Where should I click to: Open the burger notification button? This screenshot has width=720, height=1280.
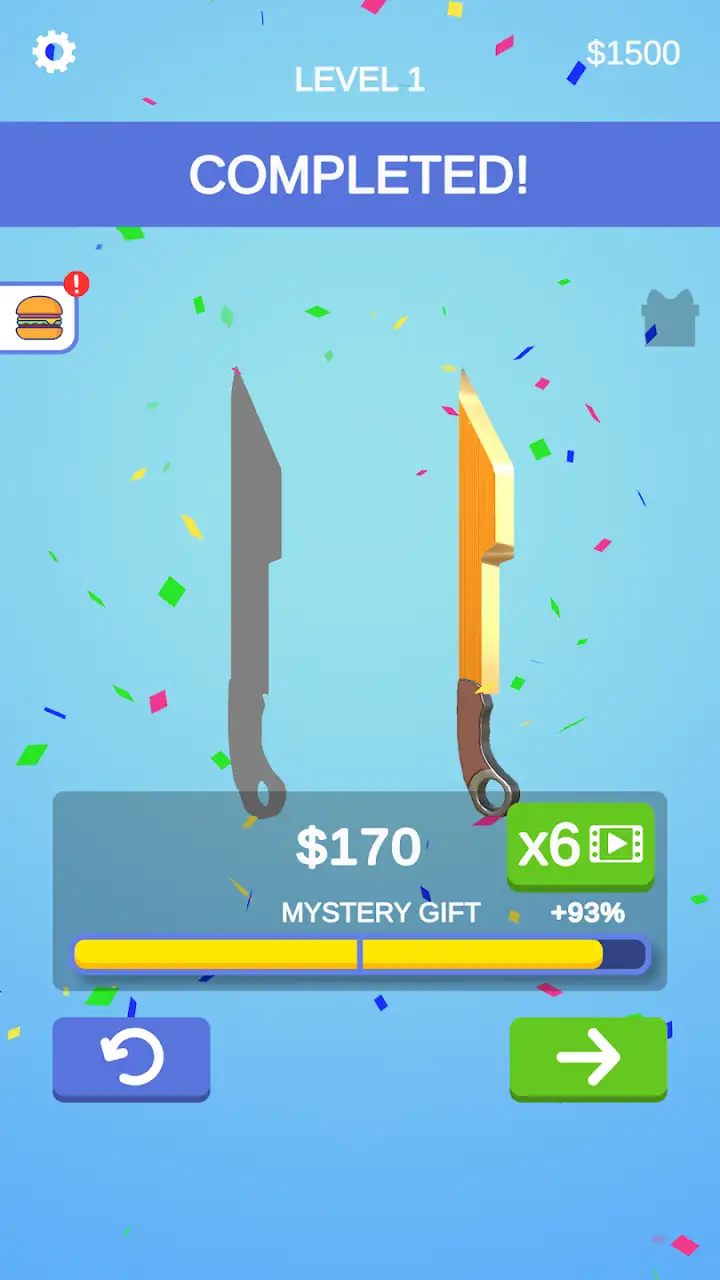38,318
